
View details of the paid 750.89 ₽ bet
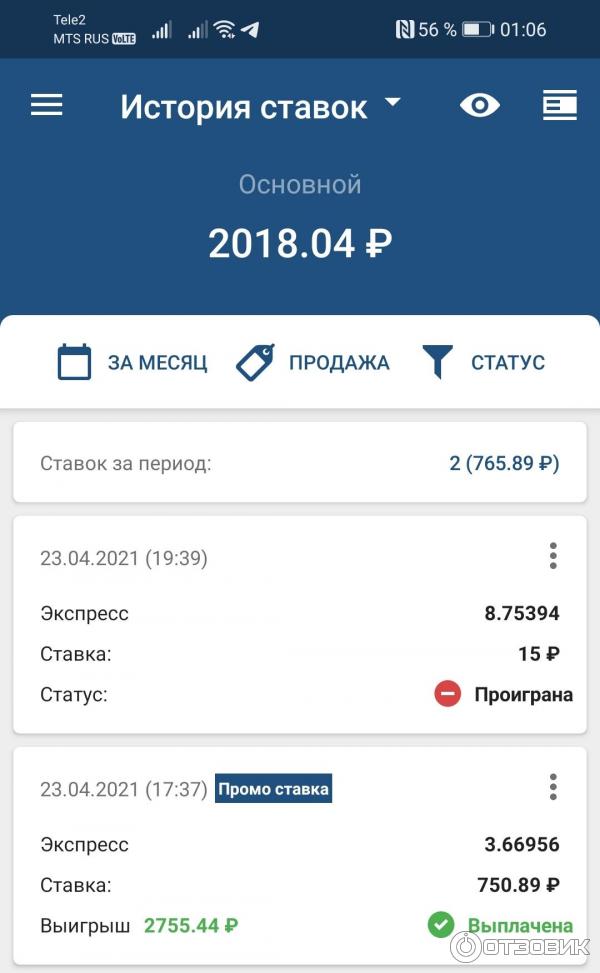click(300, 870)
